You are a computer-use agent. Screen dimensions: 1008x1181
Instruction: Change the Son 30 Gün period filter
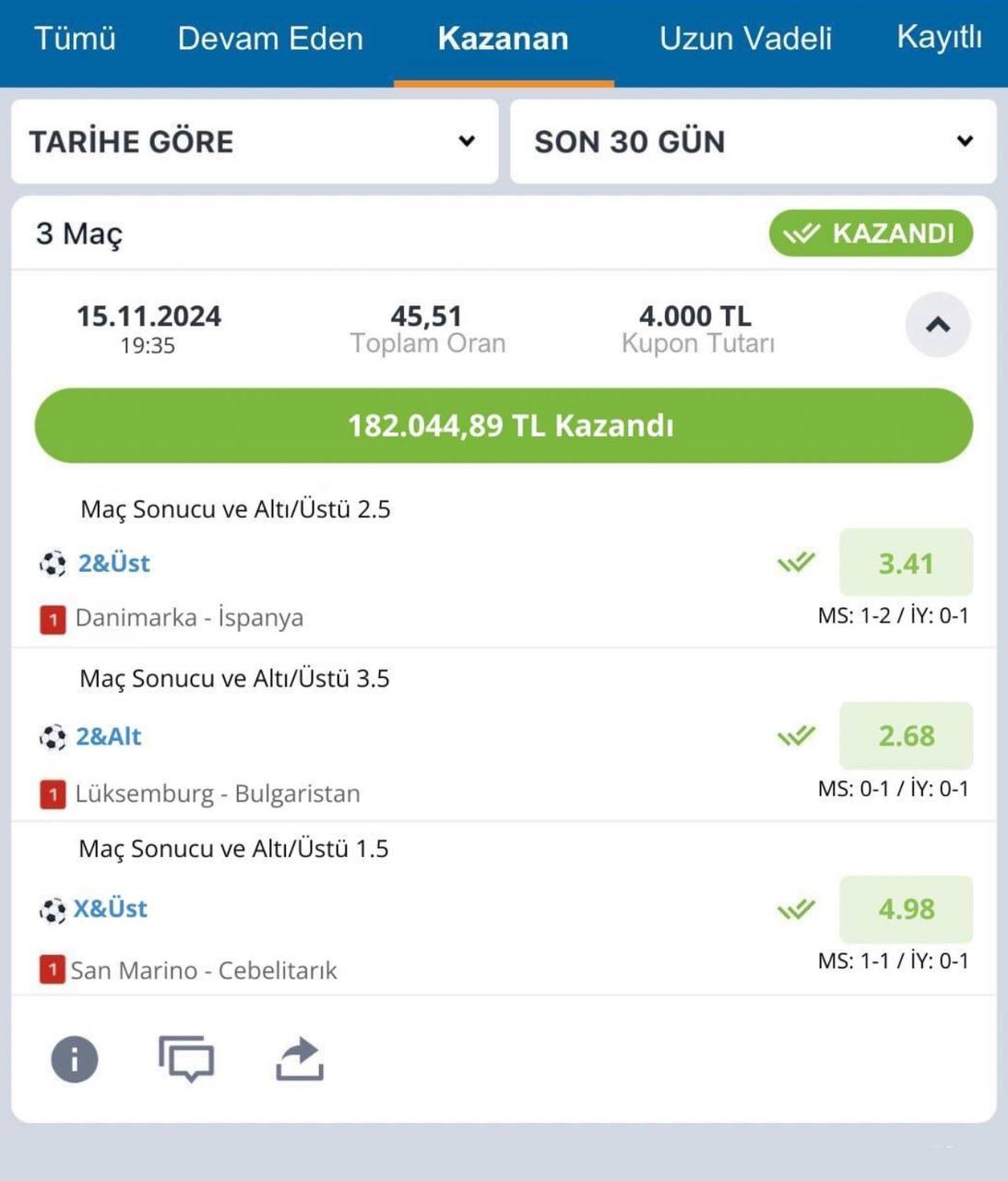[x=753, y=141]
